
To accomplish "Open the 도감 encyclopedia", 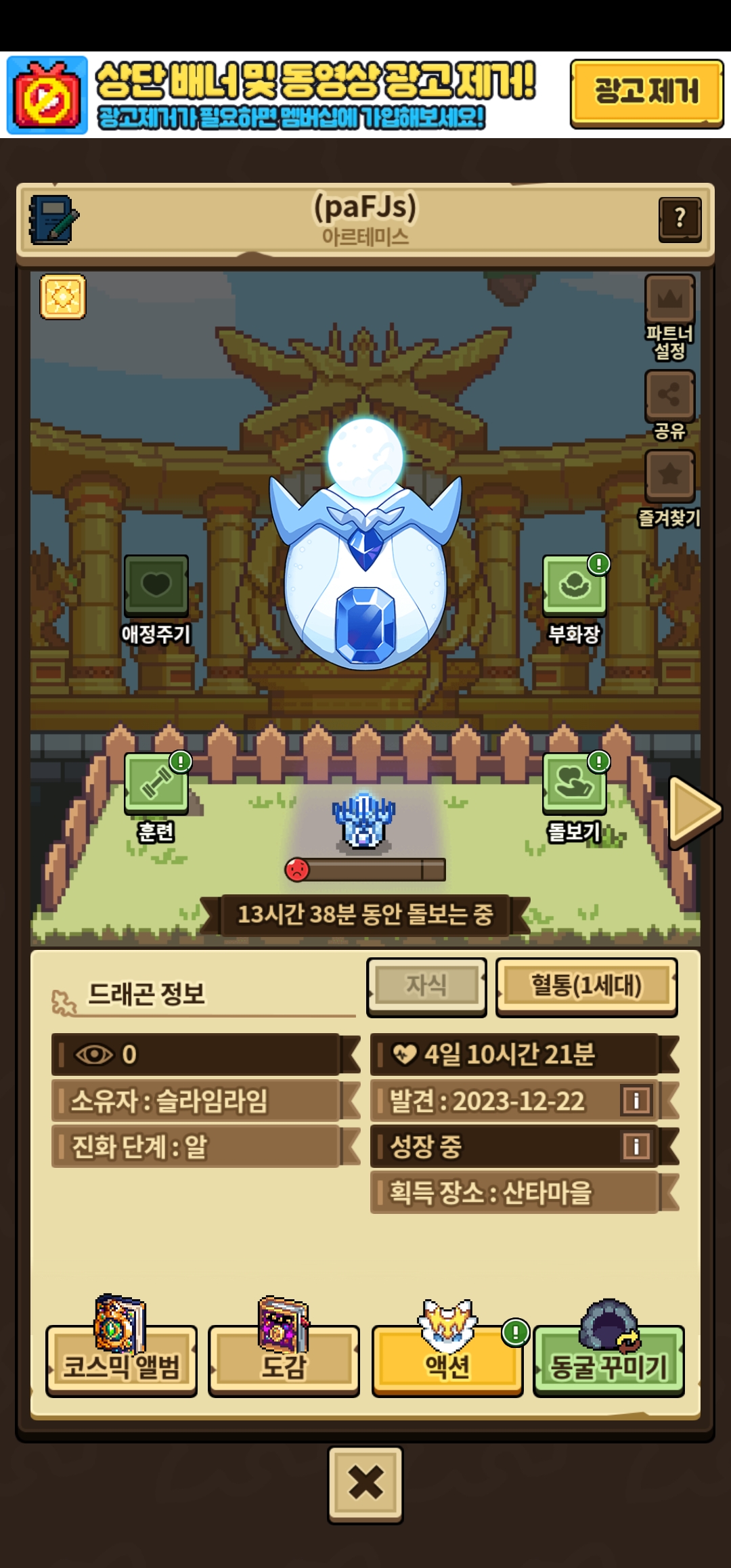I will click(284, 1361).
